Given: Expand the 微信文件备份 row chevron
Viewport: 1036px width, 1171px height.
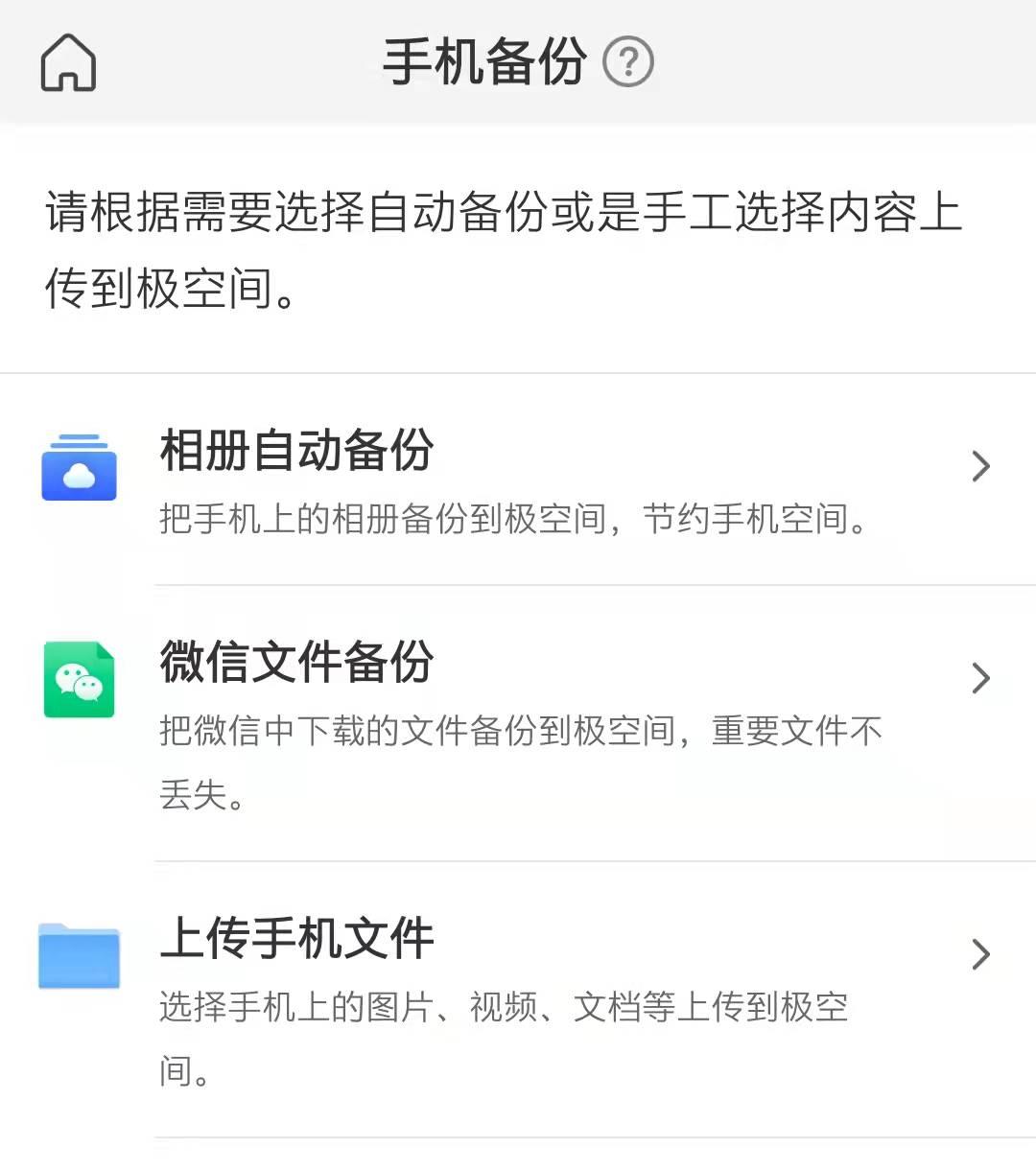Looking at the screenshot, I should (x=979, y=678).
